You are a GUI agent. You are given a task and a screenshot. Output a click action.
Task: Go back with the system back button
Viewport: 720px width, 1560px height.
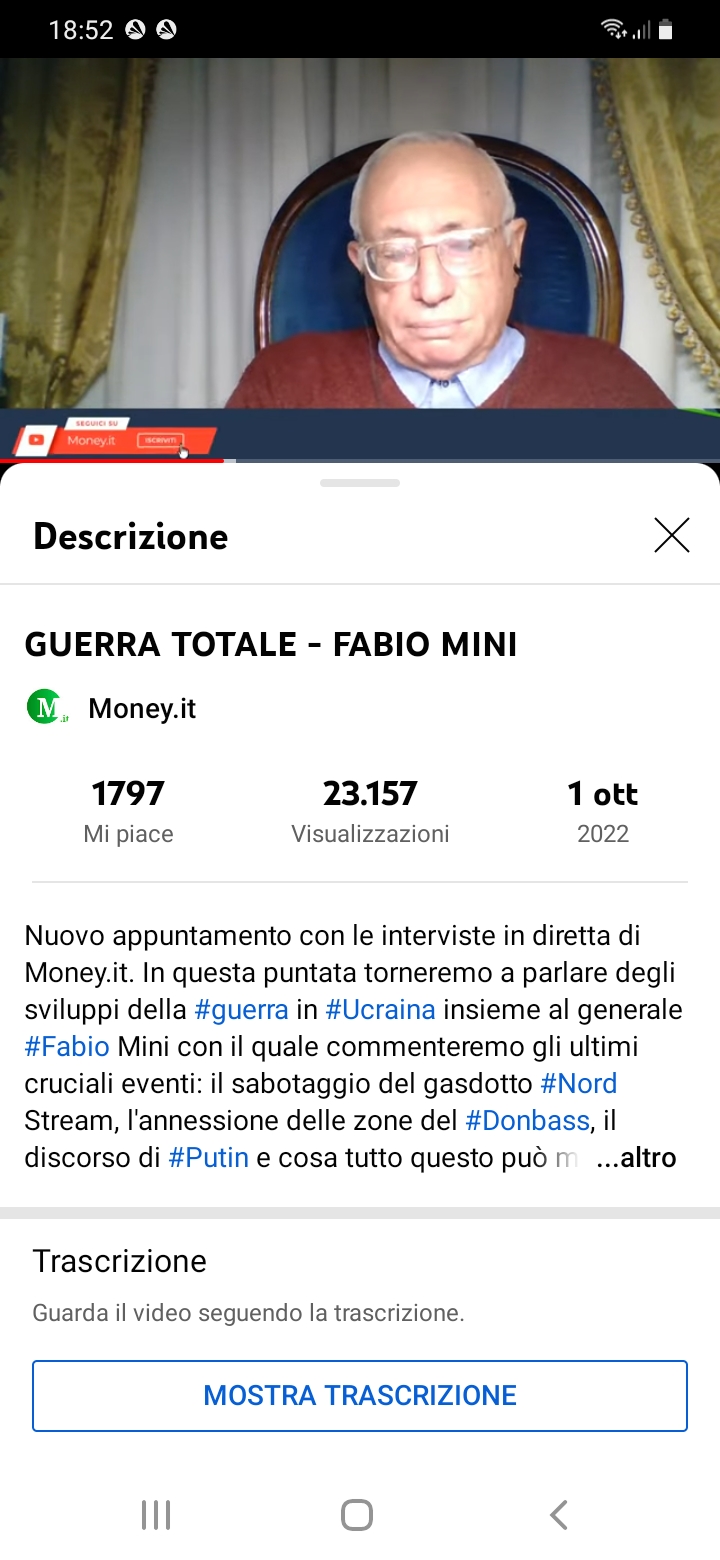click(x=559, y=1515)
